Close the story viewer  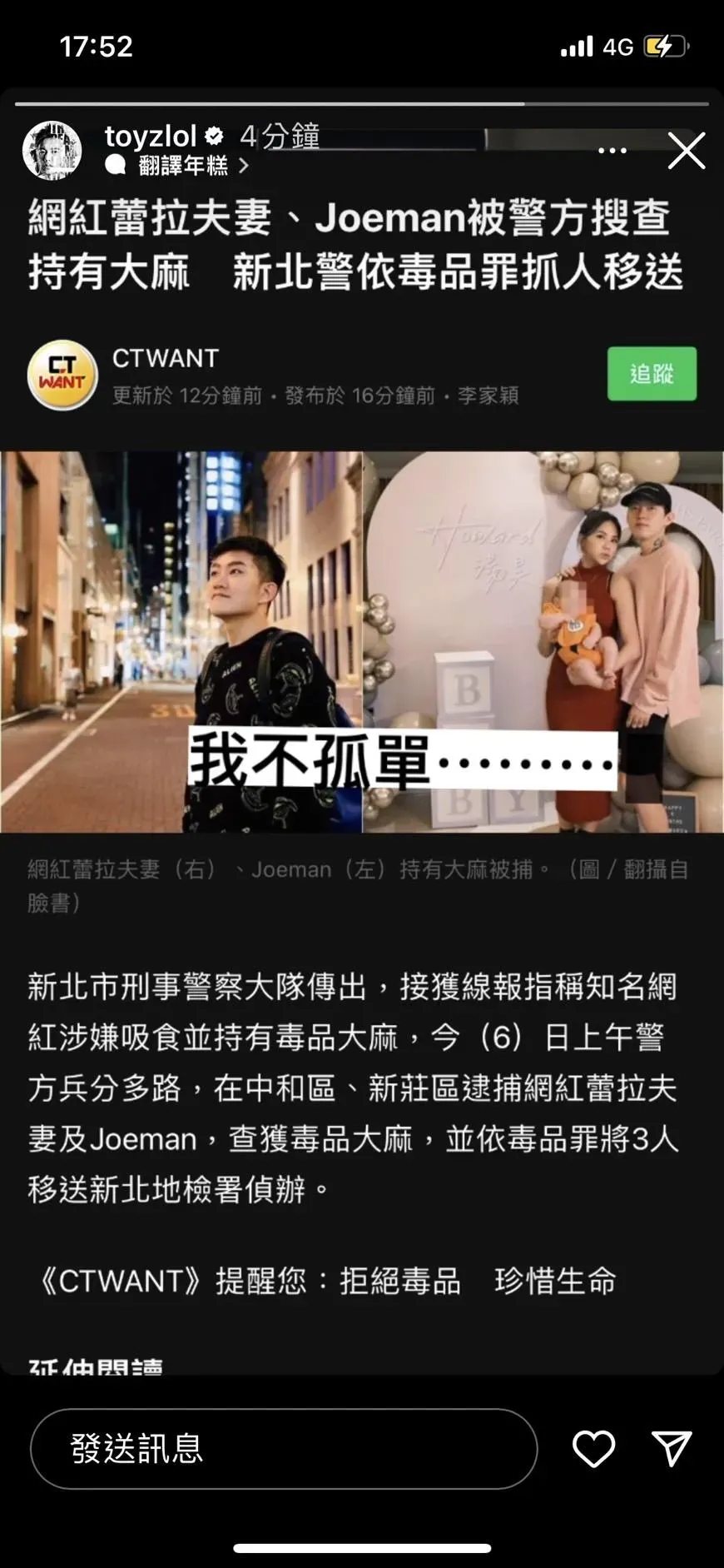pos(687,151)
